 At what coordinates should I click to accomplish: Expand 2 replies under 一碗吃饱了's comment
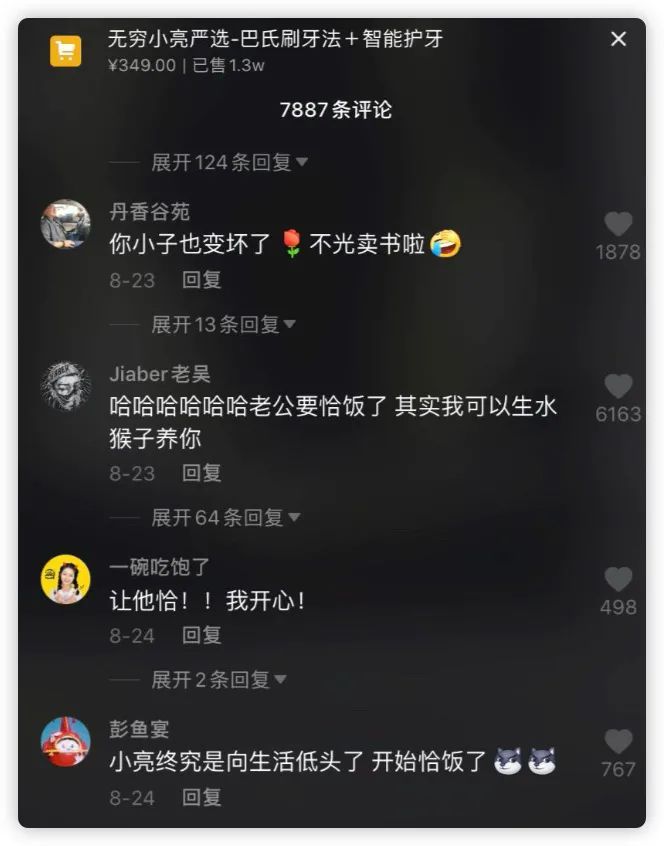point(218,680)
